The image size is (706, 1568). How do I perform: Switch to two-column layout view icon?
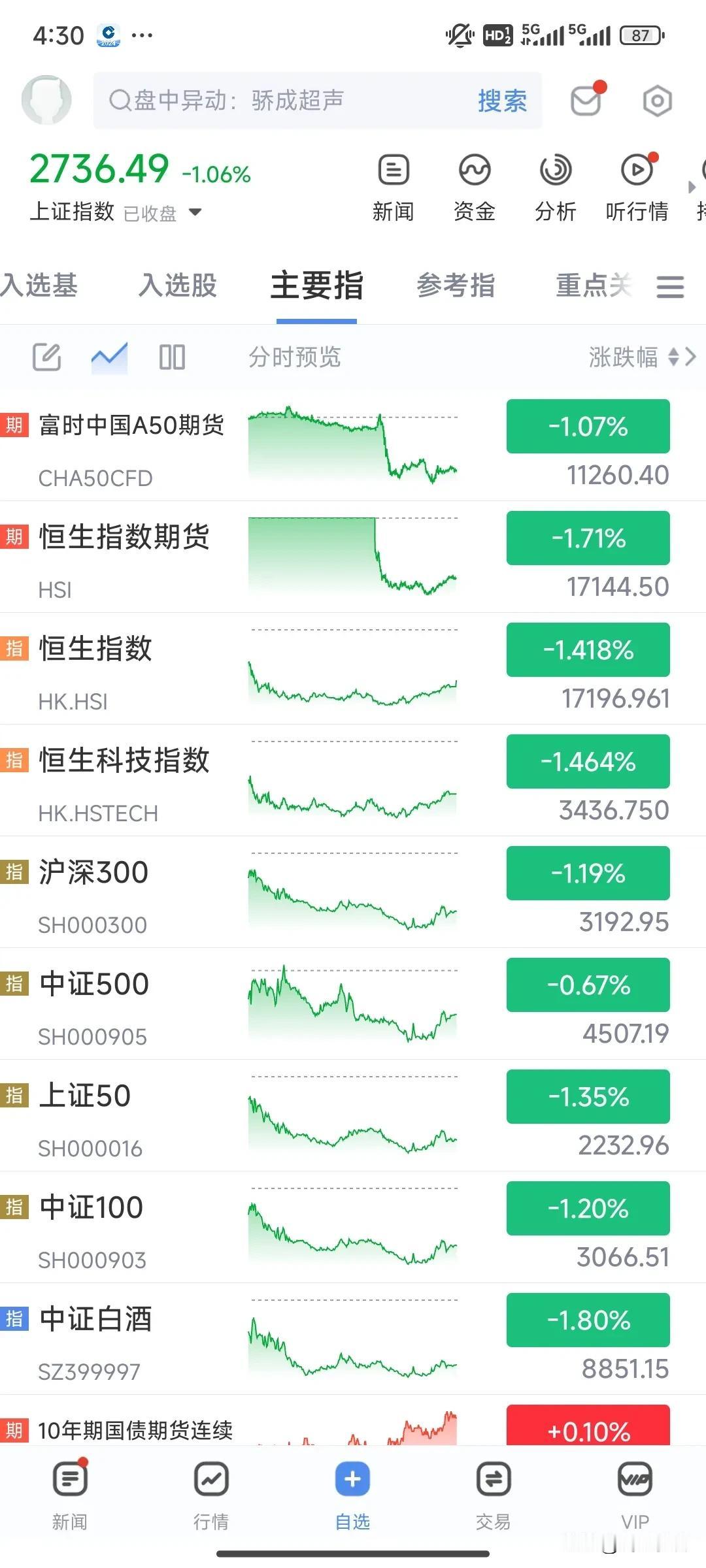click(x=172, y=357)
